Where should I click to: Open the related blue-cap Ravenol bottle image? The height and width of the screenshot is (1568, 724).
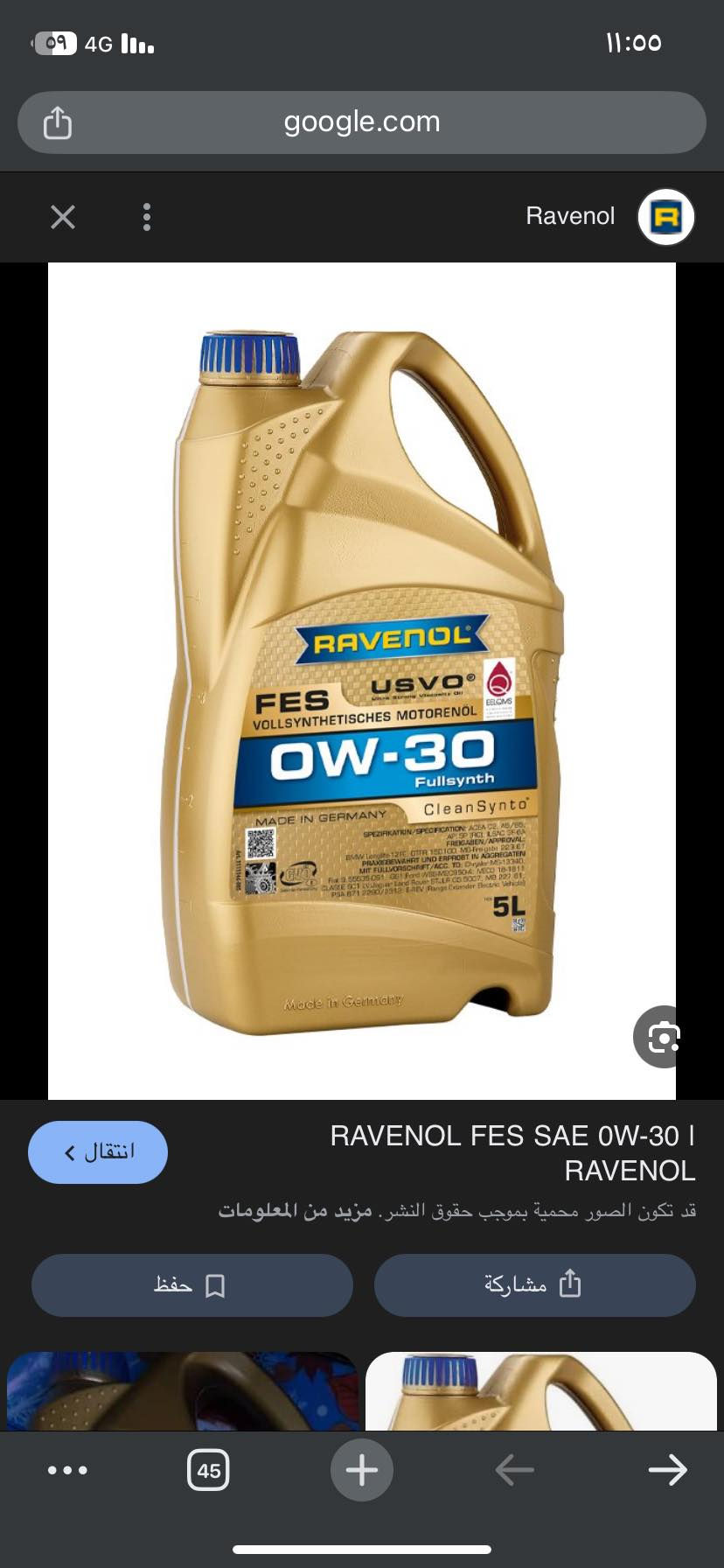pyautogui.click(x=540, y=1391)
